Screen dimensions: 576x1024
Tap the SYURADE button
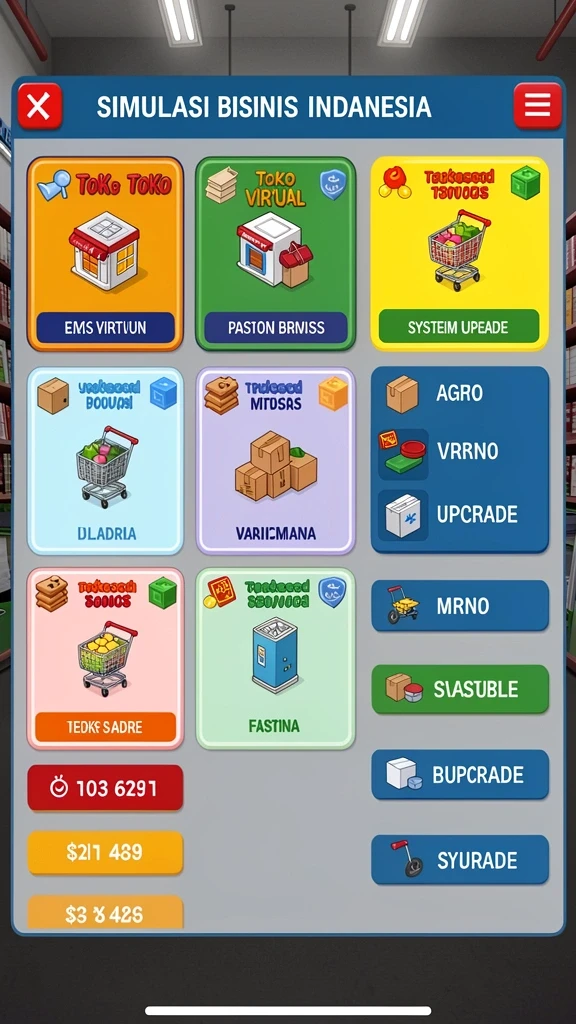(x=460, y=860)
